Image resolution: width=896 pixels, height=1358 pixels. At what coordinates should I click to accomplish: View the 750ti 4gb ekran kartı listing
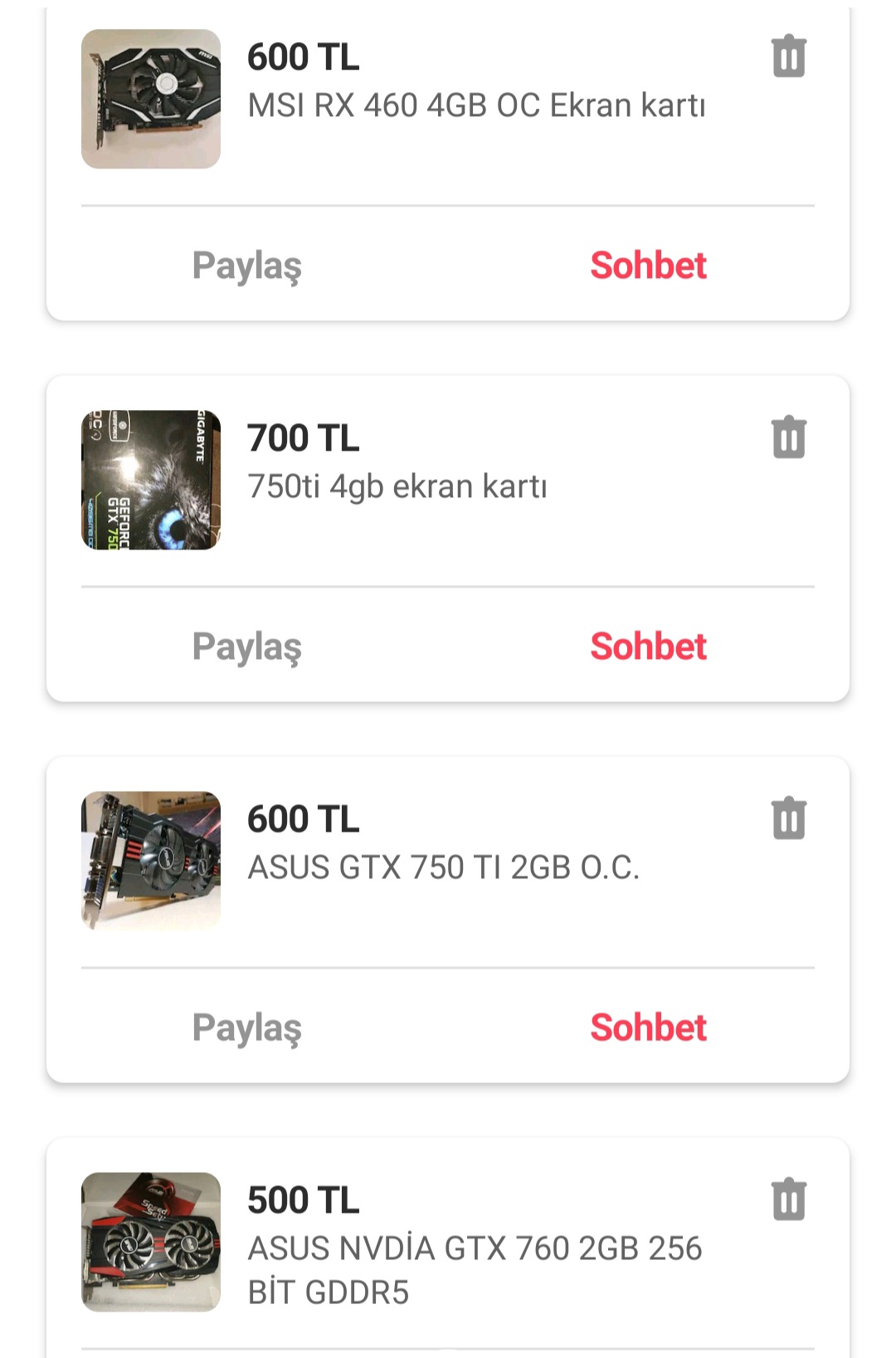pos(397,486)
